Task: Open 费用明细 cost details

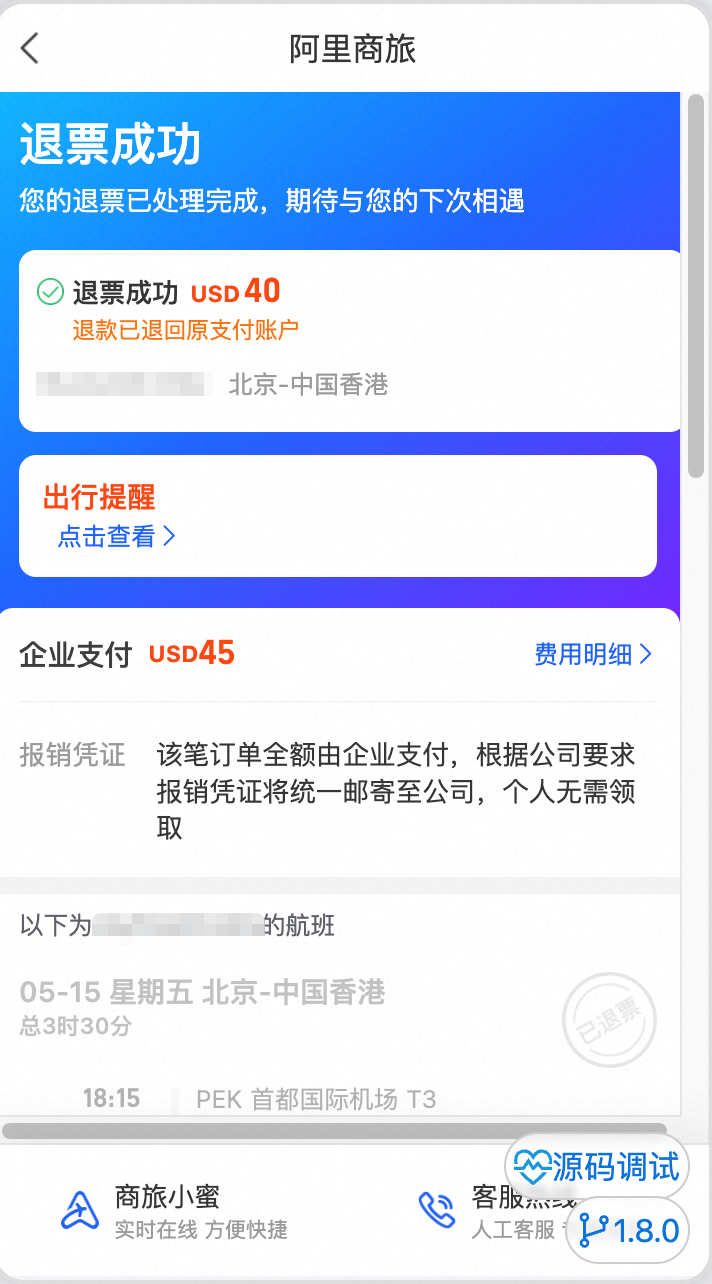Action: (593, 654)
